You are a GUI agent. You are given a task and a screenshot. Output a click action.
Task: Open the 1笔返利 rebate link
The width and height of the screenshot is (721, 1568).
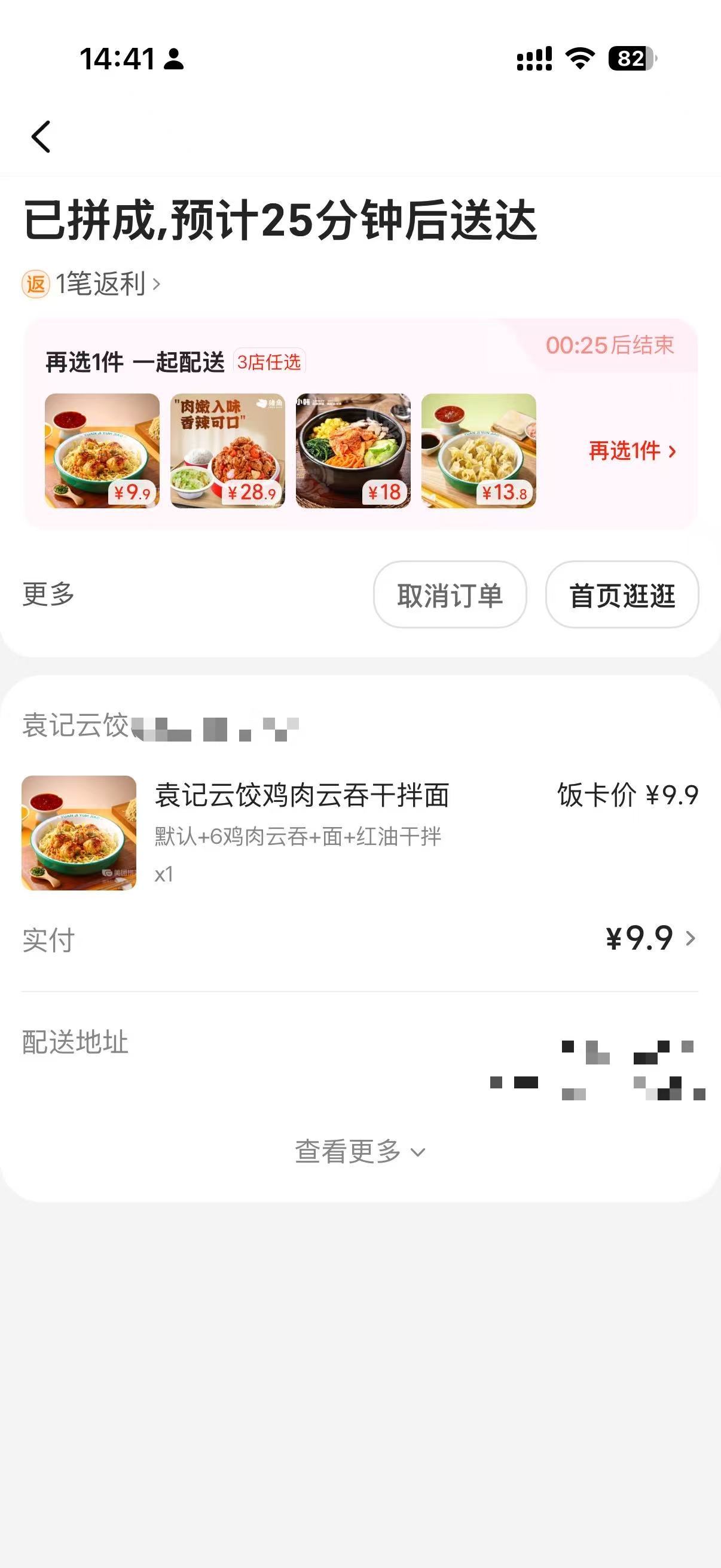(93, 283)
